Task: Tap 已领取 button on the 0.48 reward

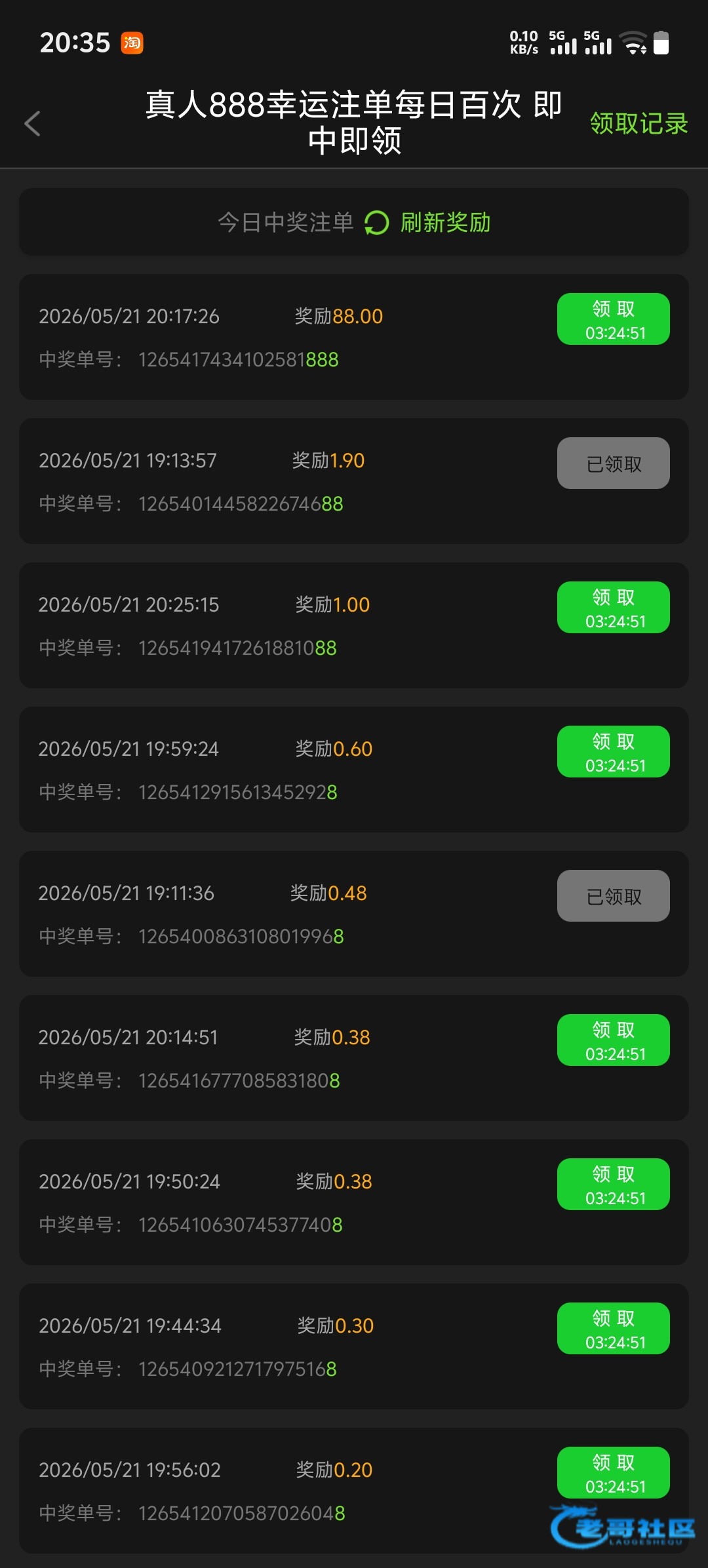Action: point(614,896)
